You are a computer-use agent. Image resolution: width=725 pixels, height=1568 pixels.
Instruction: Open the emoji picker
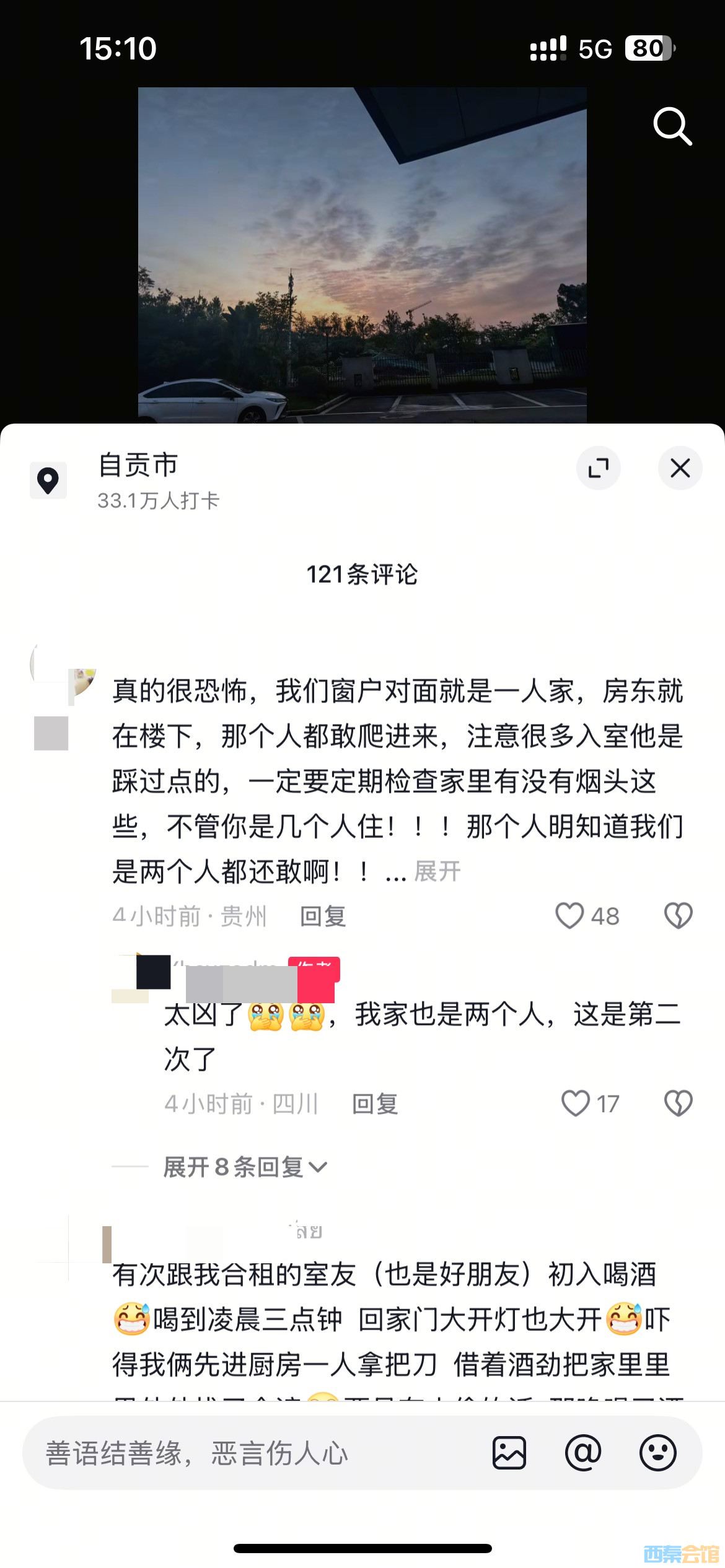(657, 1453)
